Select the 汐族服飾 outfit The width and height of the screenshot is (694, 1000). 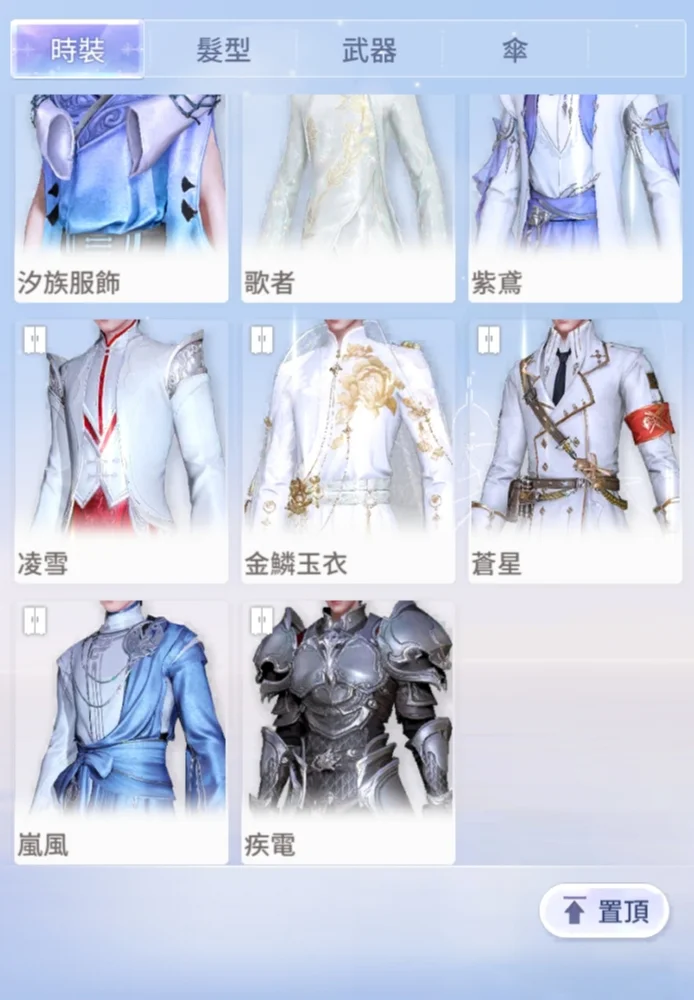[x=121, y=195]
